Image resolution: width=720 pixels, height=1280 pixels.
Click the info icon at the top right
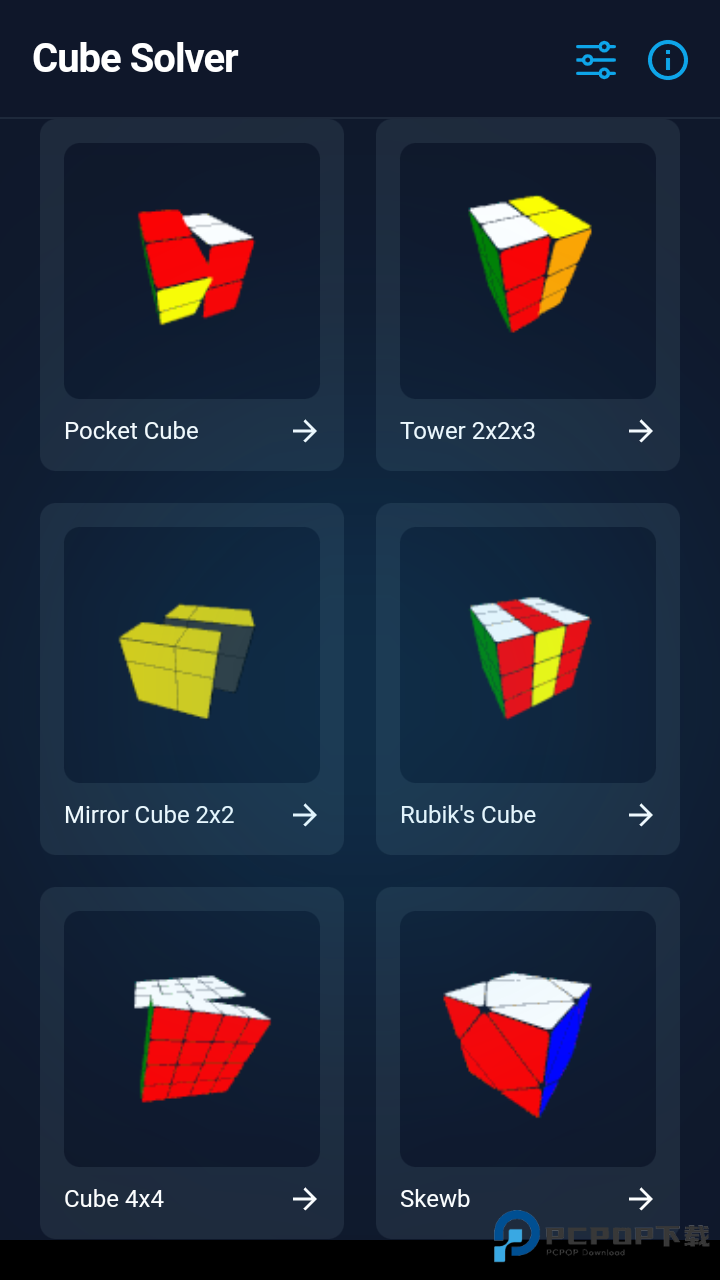pyautogui.click(x=667, y=60)
